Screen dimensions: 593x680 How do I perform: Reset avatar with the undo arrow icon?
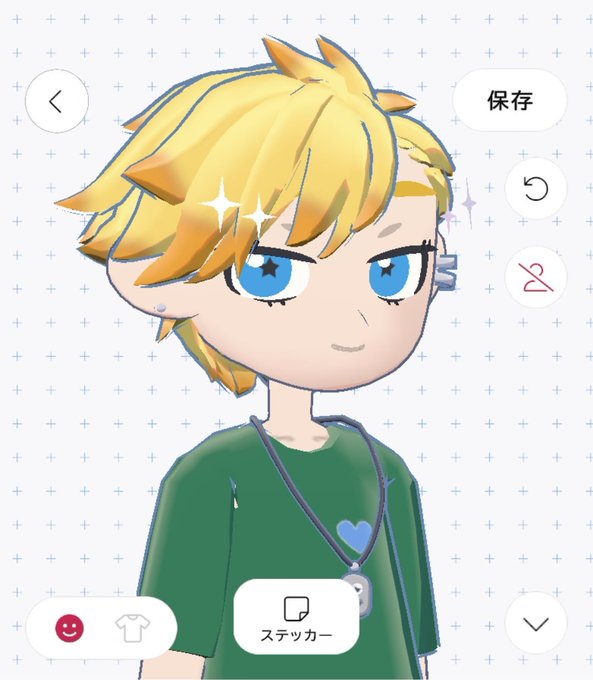536,189
